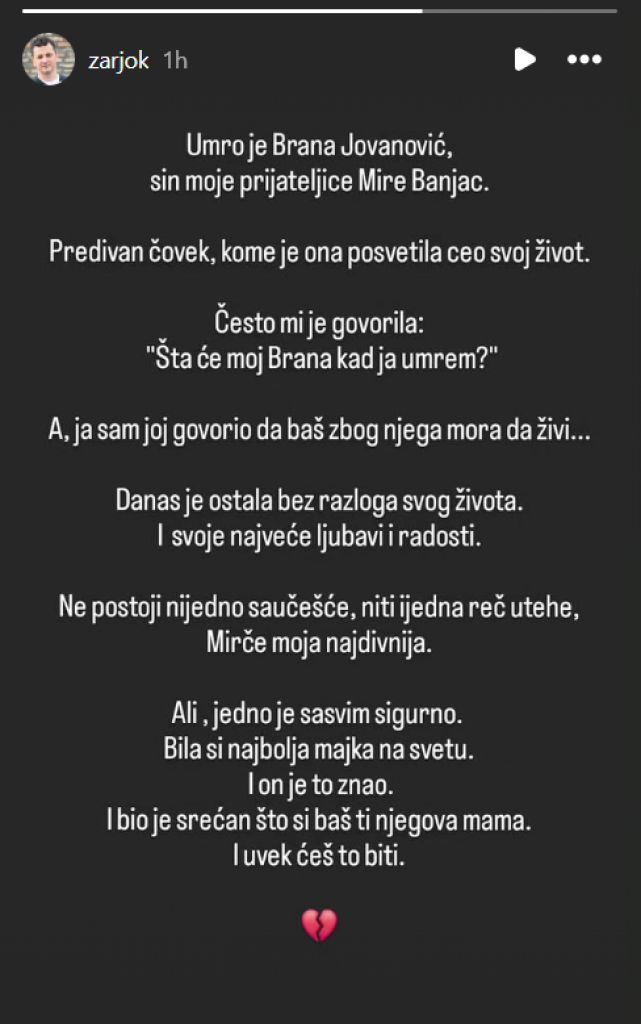The image size is (641, 1024).
Task: Open zarjok's profile picture
Action: click(x=48, y=60)
